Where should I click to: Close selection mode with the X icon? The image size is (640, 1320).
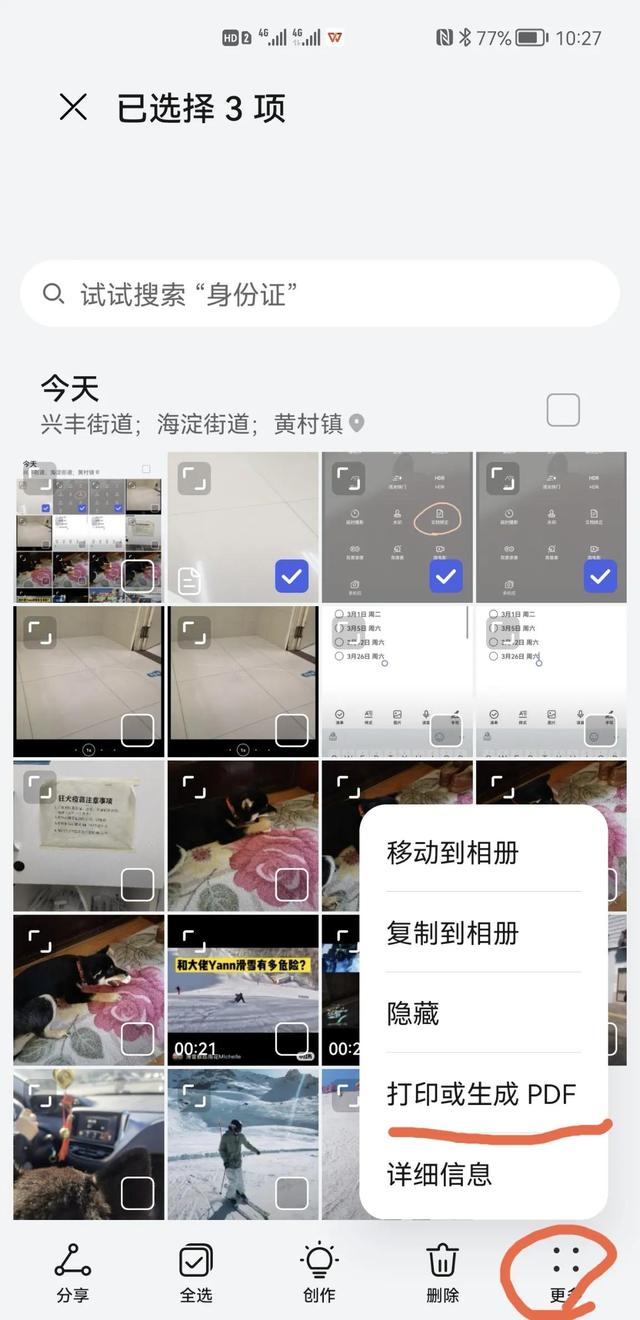coord(73,107)
